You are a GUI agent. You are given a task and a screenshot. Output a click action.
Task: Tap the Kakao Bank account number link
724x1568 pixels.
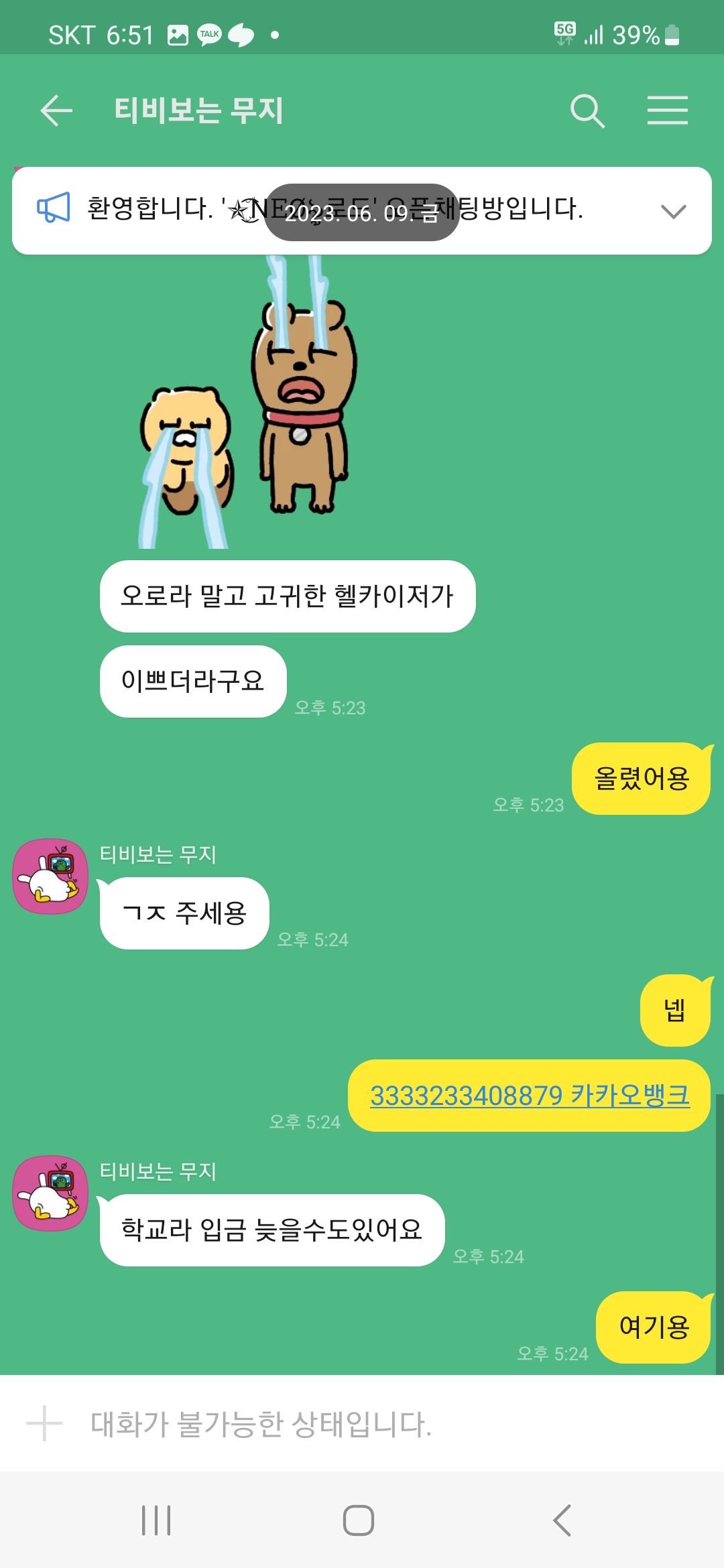[530, 1096]
